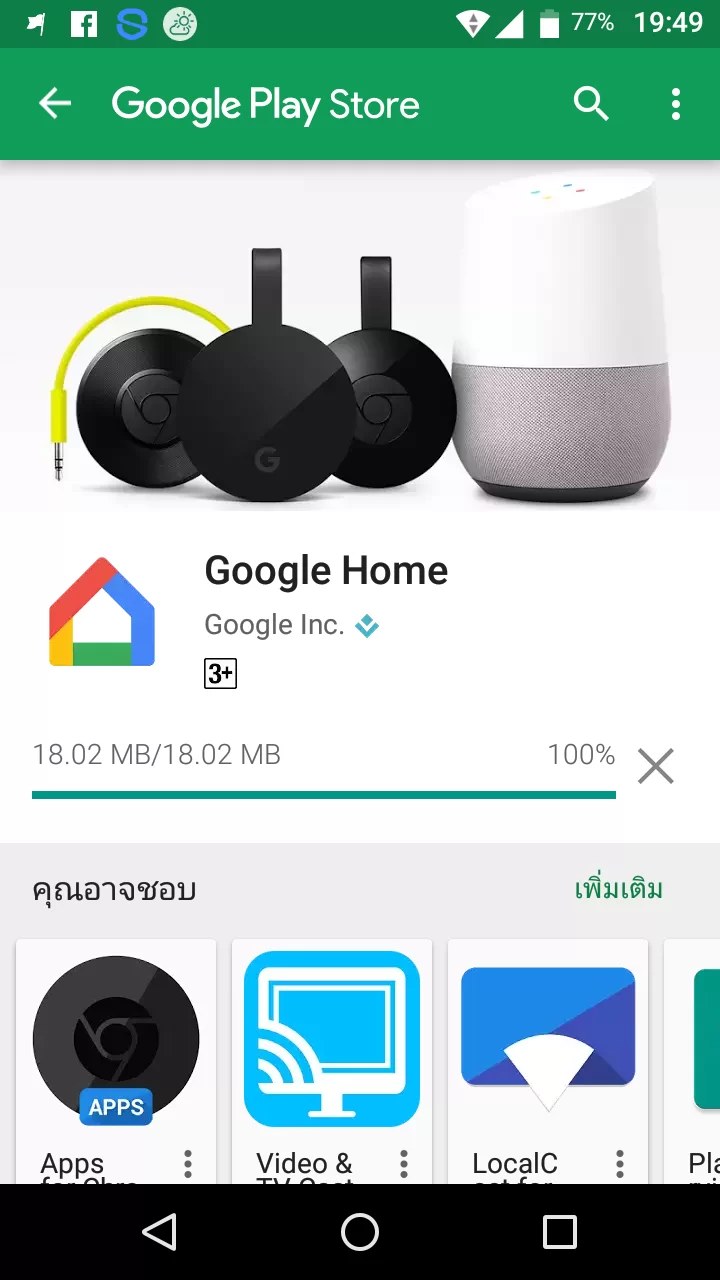
Task: Open the LocalCast card
Action: point(548,1062)
